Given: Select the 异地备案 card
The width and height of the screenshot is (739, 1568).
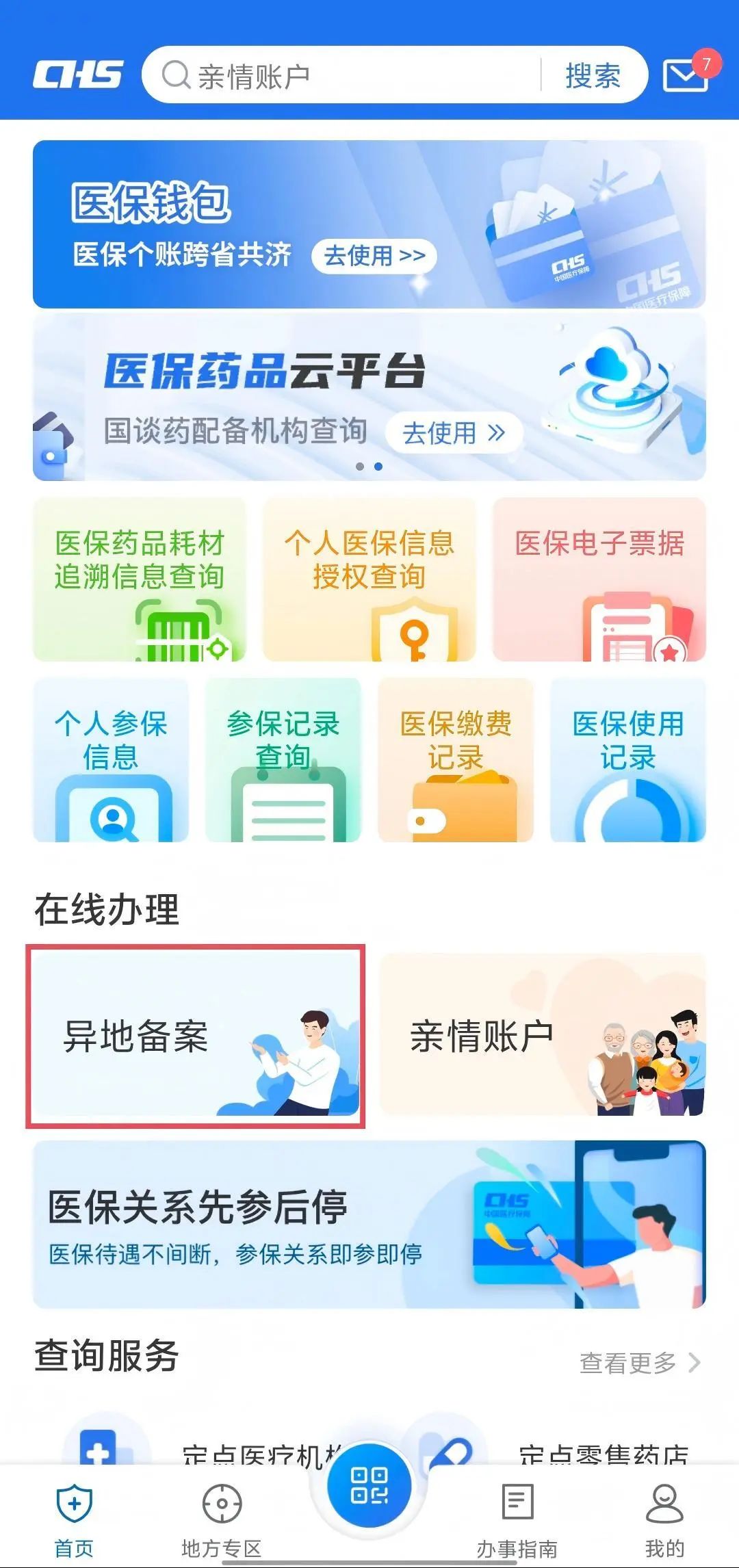Looking at the screenshot, I should tap(196, 1036).
